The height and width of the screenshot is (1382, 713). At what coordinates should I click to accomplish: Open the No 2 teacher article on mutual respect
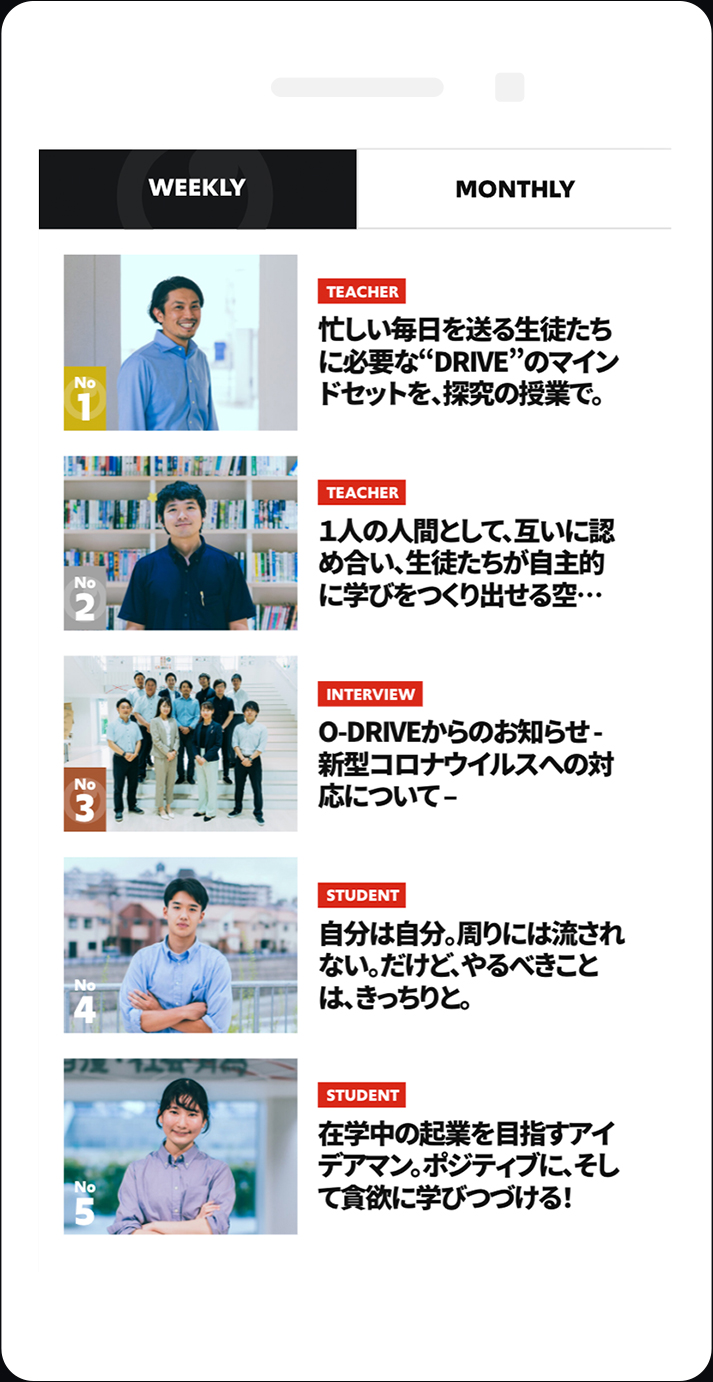(465, 562)
